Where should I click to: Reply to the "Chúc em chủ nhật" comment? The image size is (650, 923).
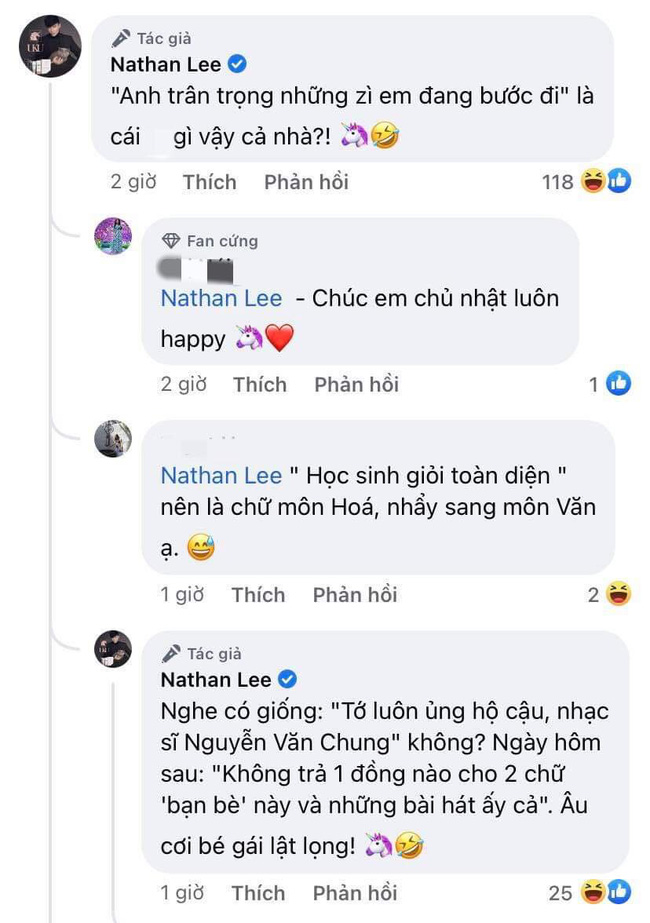356,384
